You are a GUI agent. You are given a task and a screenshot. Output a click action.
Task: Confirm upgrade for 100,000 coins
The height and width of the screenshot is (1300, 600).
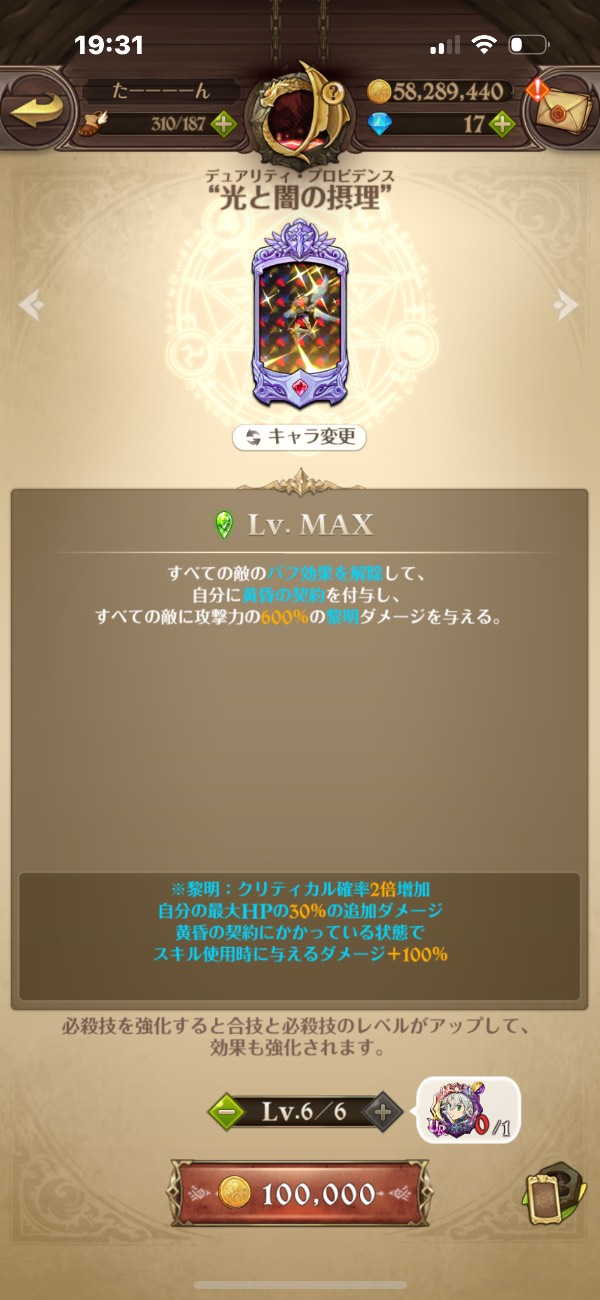point(300,1193)
